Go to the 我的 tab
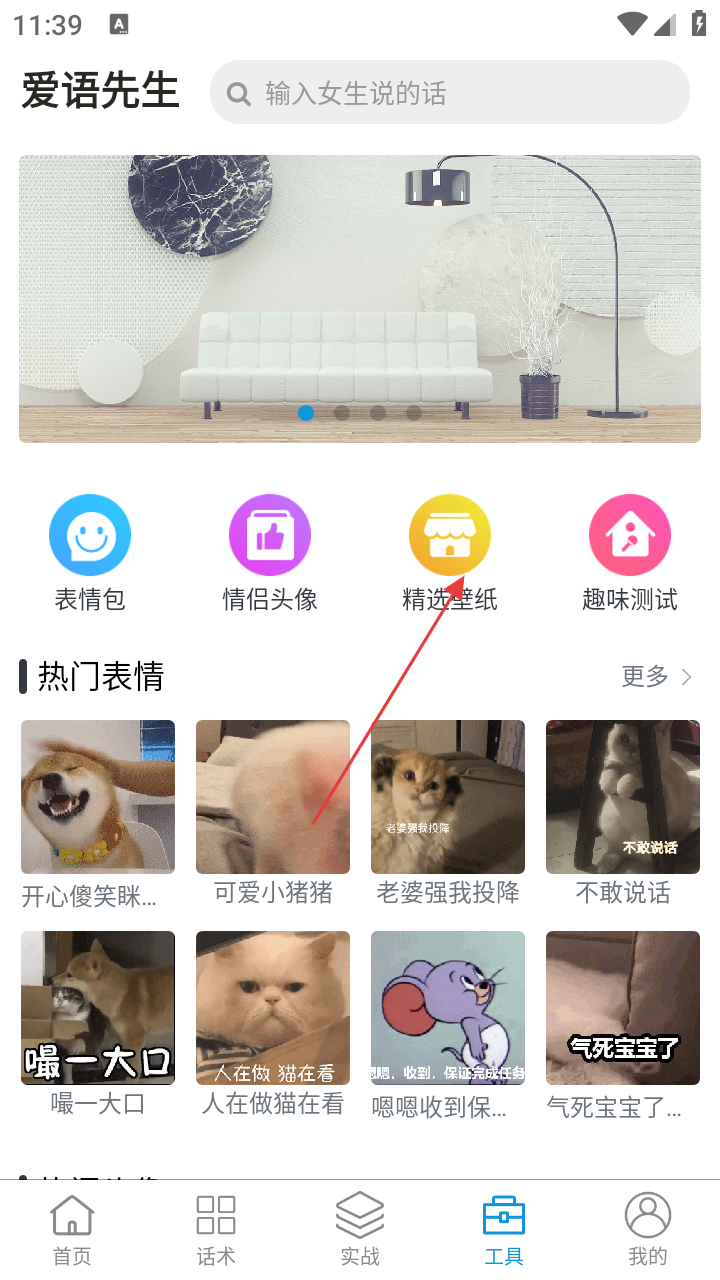The image size is (720, 1280). click(x=648, y=1230)
